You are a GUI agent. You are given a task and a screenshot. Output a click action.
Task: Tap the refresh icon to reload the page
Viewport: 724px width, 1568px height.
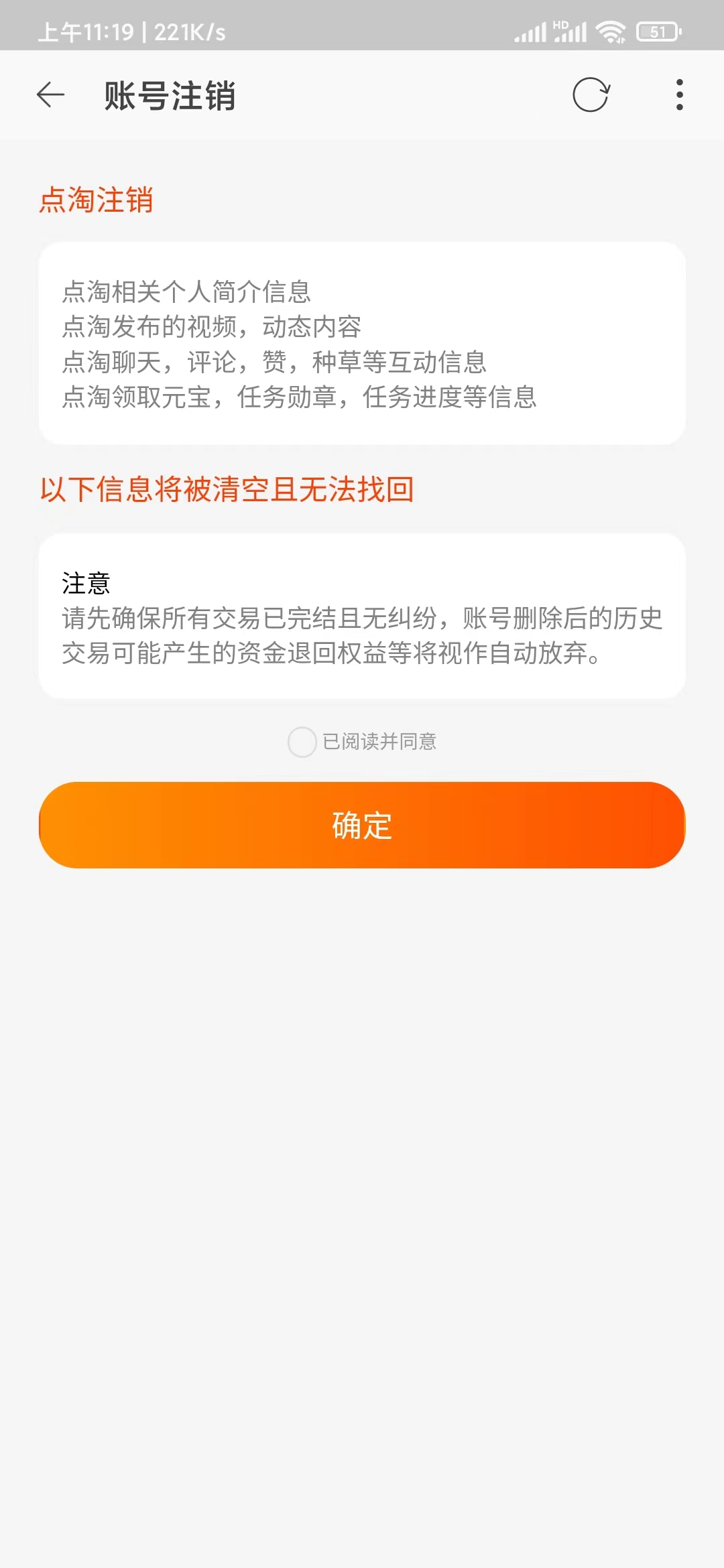(x=591, y=95)
